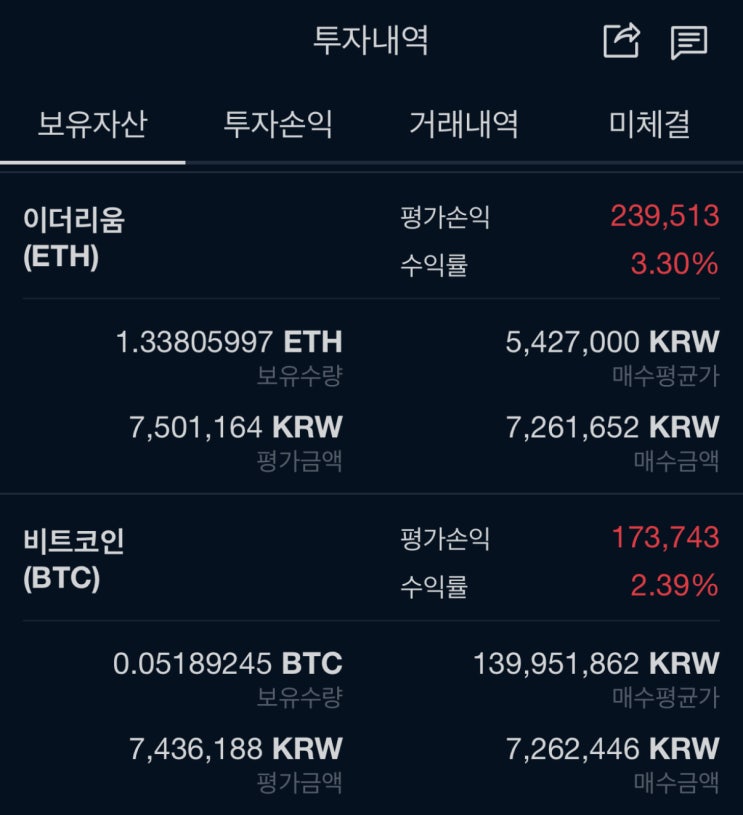Open the 비트코인 (BTC) holding
Screen dimensions: 743x815
pos(371,654)
